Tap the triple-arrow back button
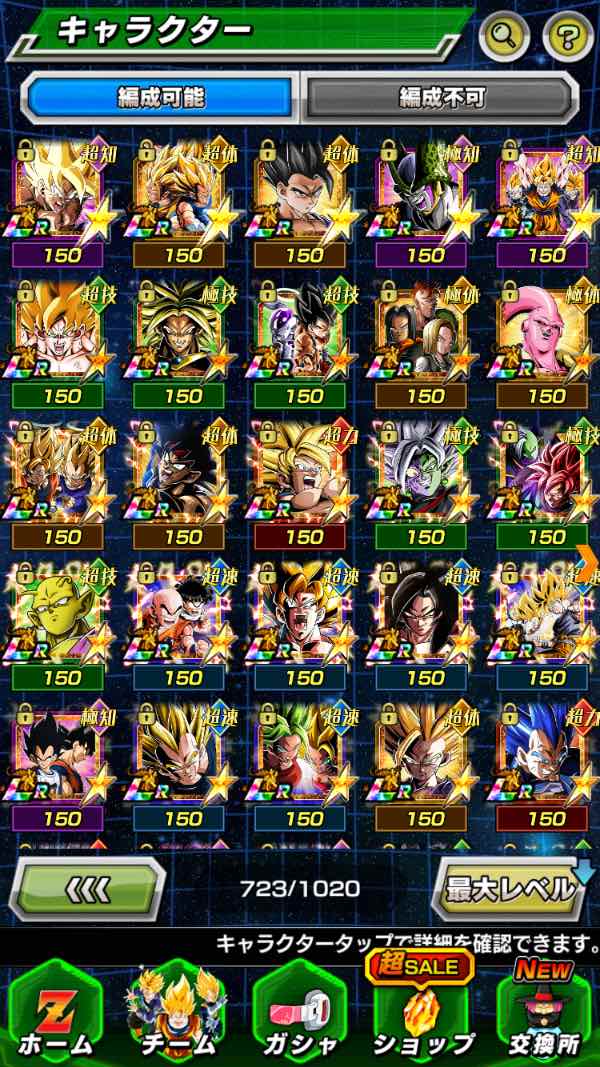 coord(87,887)
